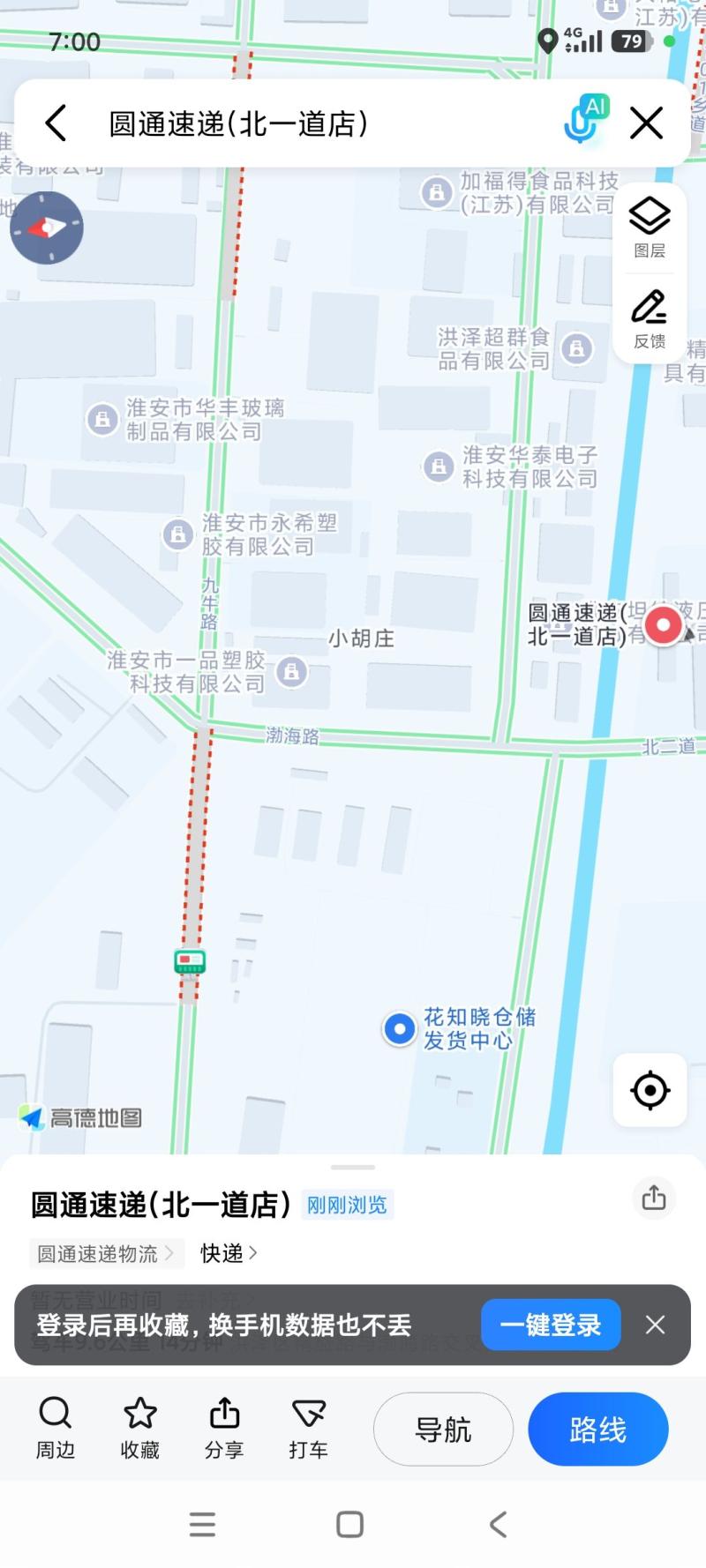Tap the system back button

(499, 1524)
